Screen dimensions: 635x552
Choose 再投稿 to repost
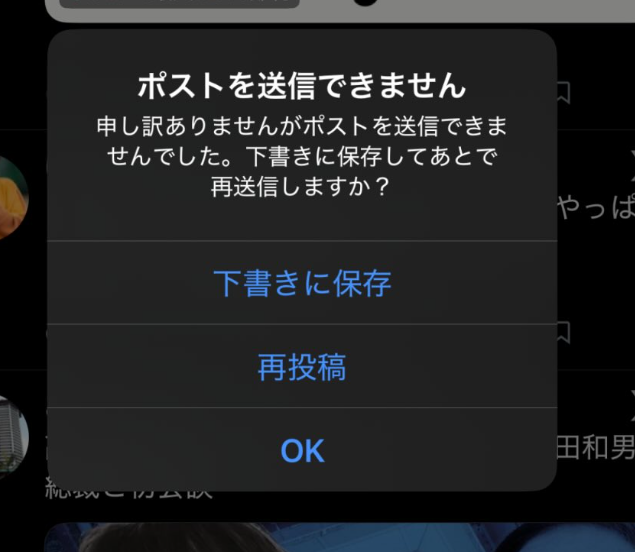coord(302,367)
